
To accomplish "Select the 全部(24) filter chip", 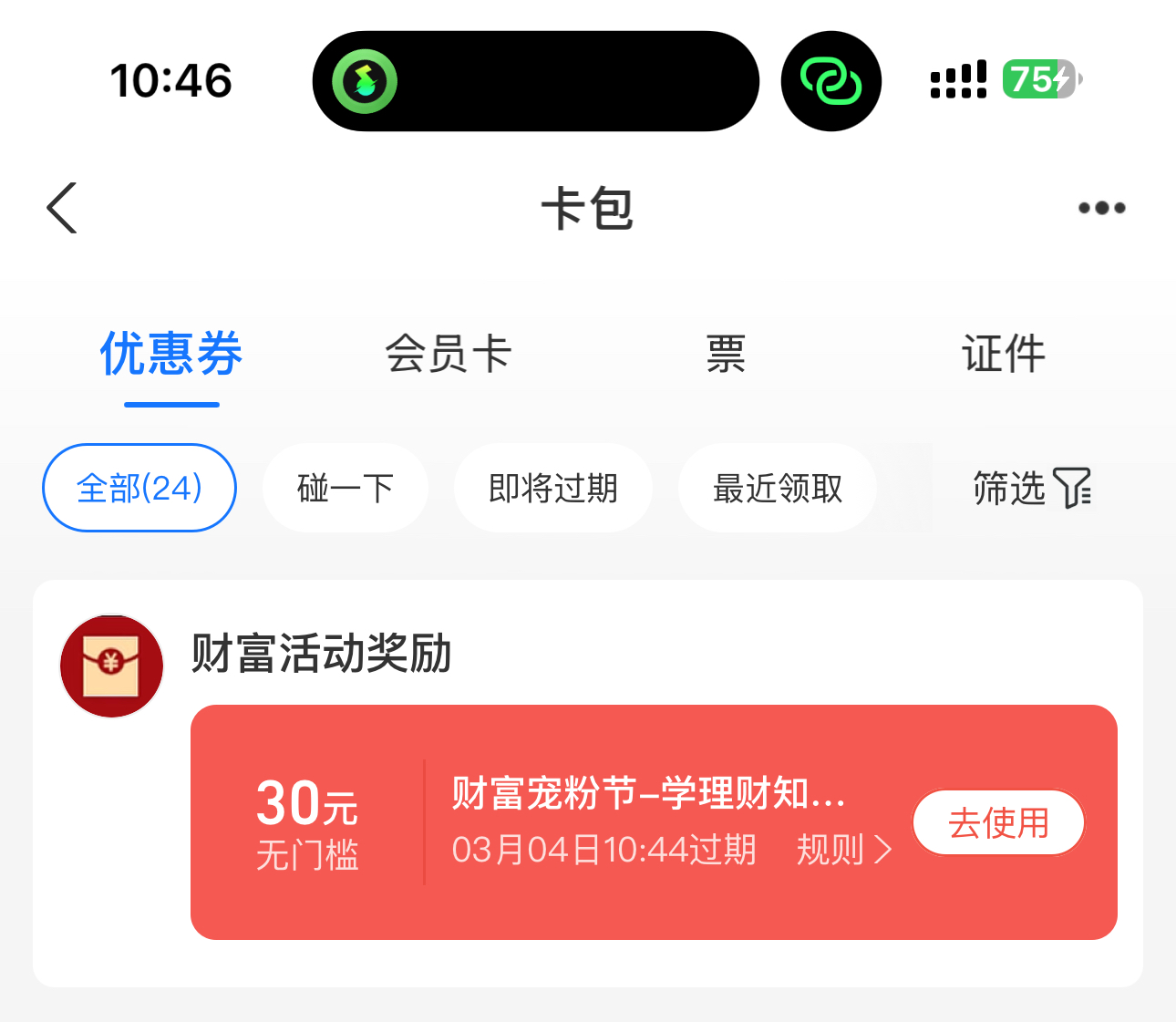I will pos(139,488).
